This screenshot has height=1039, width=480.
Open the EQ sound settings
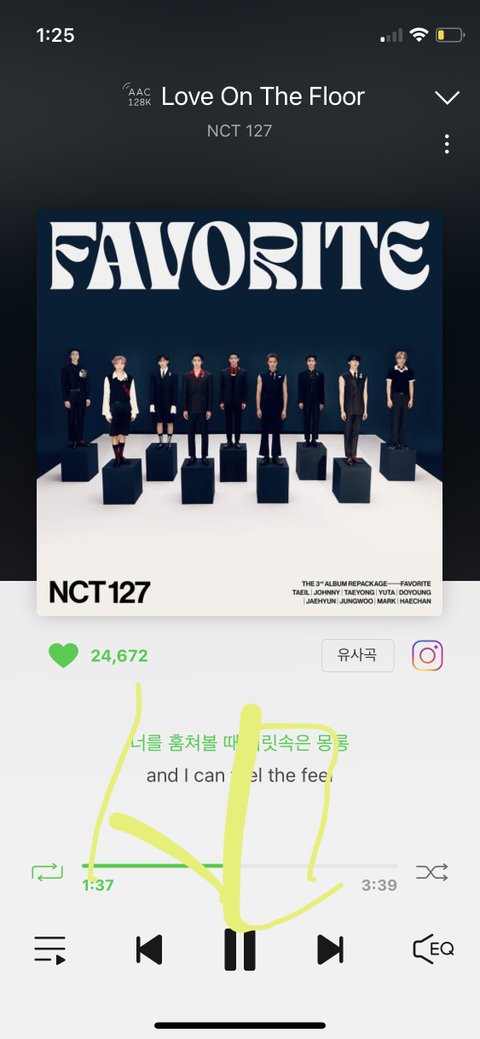434,950
